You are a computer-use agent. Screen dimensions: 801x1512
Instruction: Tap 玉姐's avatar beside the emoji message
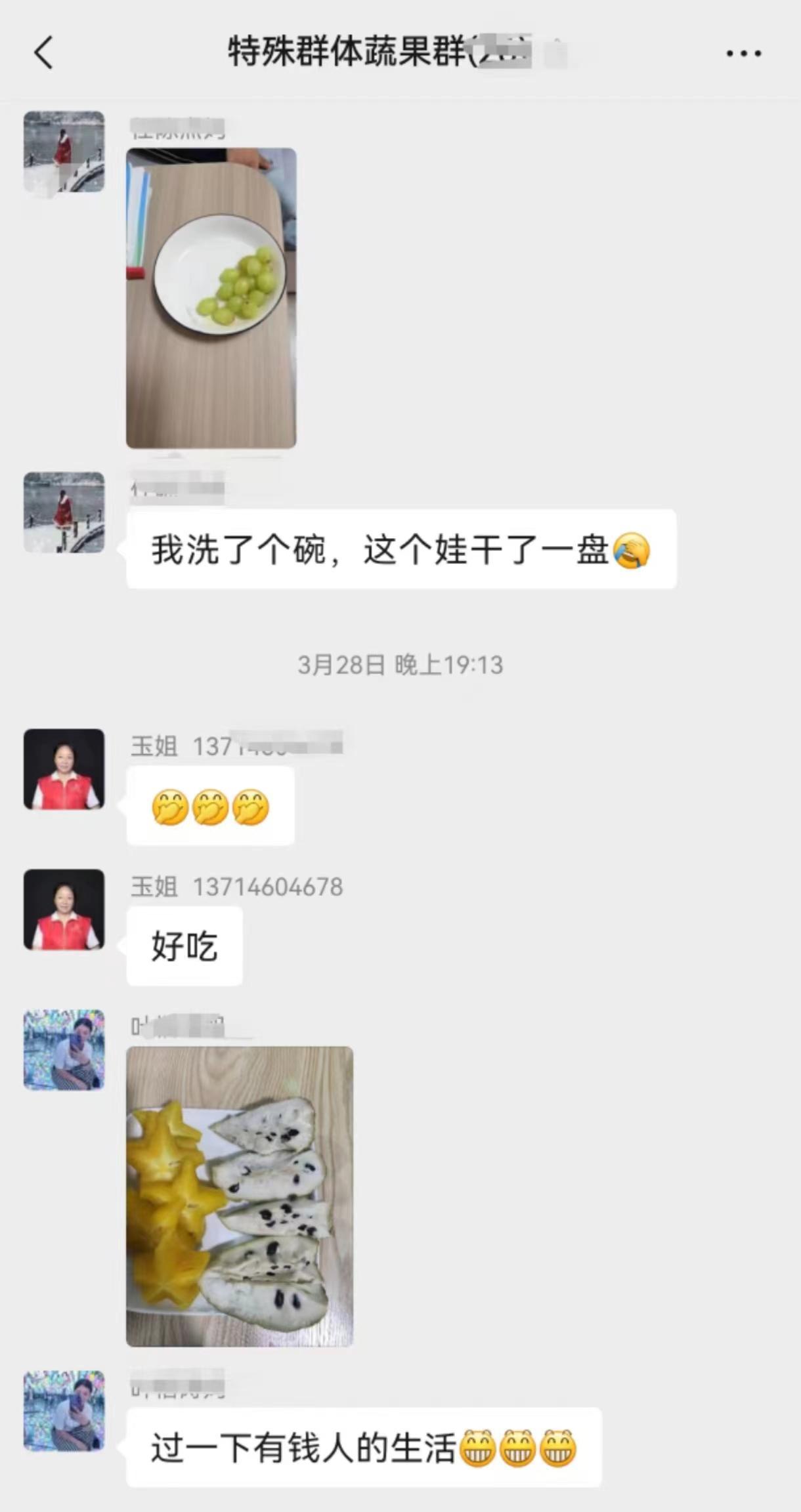click(64, 769)
